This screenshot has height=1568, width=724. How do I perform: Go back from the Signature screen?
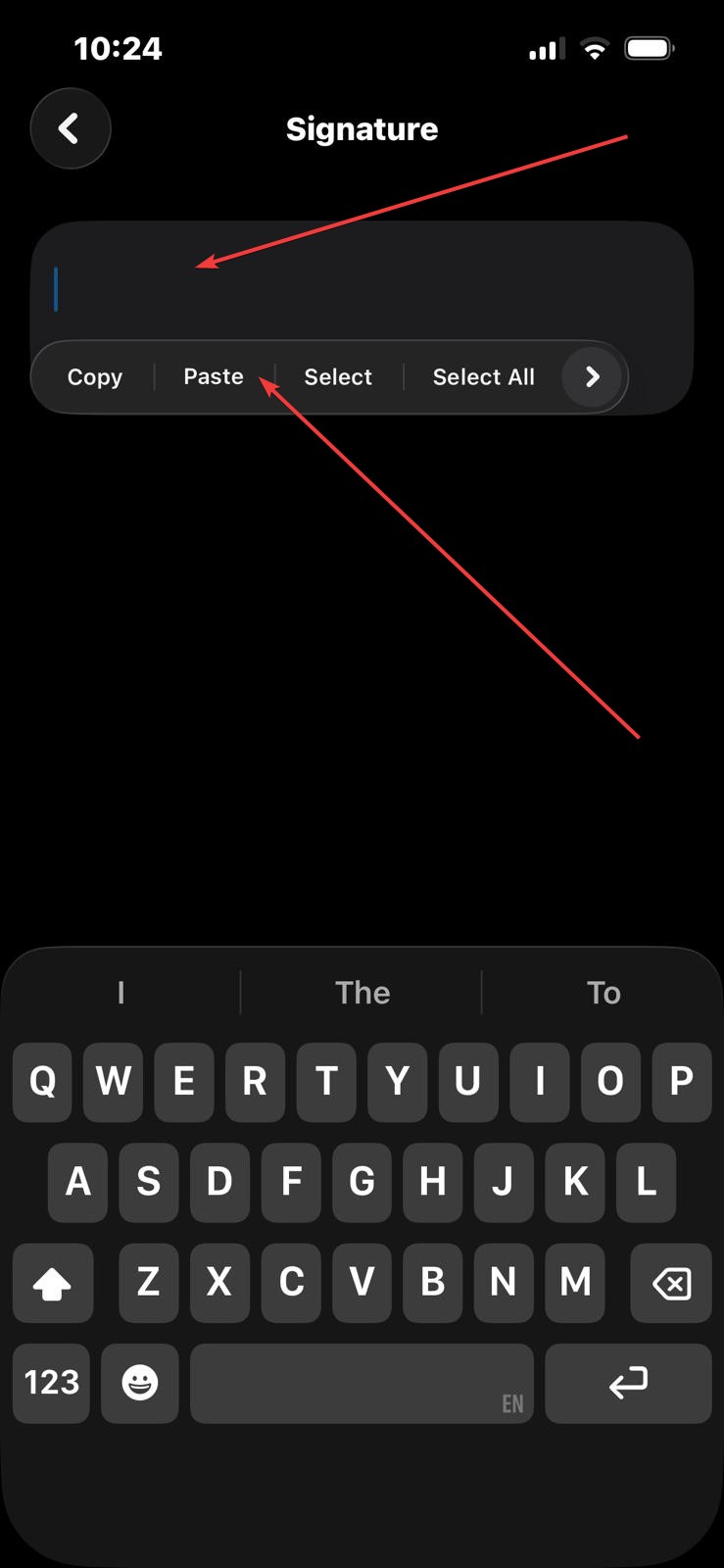[x=70, y=128]
